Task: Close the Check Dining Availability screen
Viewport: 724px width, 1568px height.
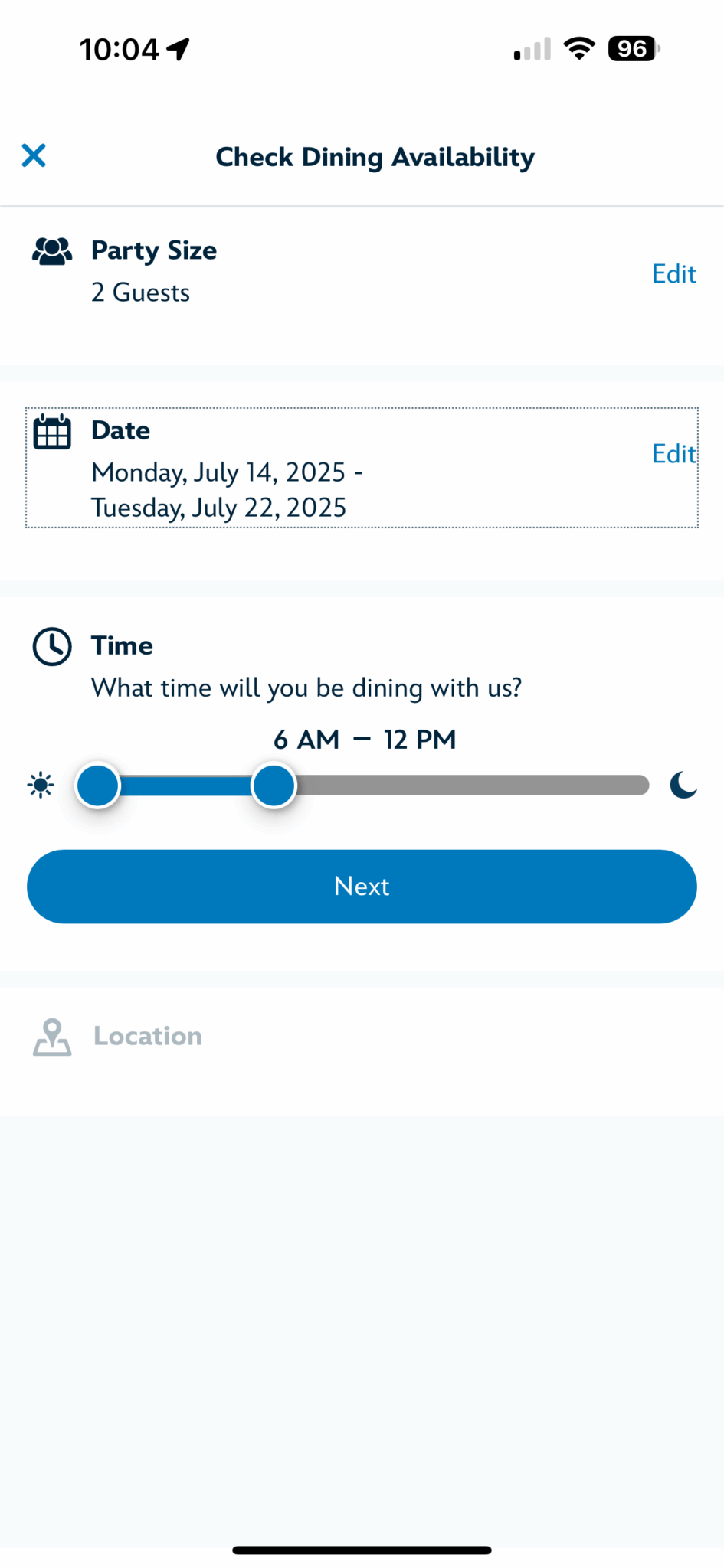Action: pos(34,155)
